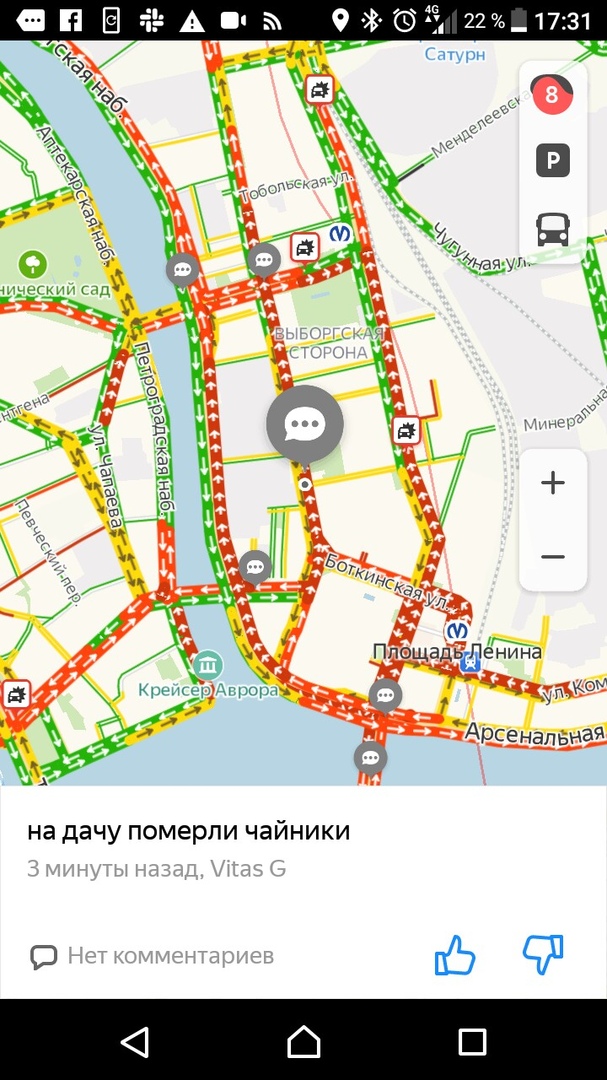Like the comment with thumbs up
This screenshot has height=1080, width=607.
point(455,956)
